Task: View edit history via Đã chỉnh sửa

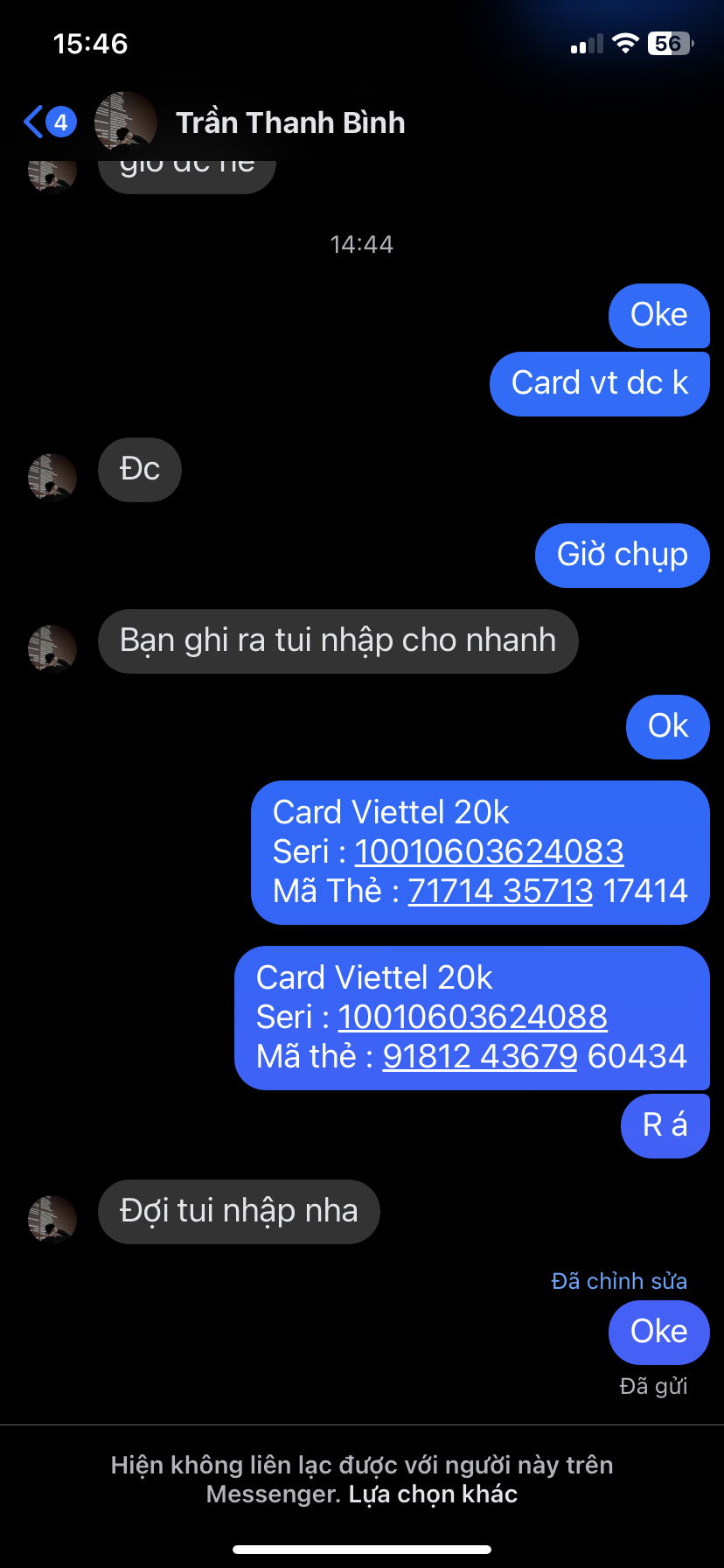Action: [619, 1281]
